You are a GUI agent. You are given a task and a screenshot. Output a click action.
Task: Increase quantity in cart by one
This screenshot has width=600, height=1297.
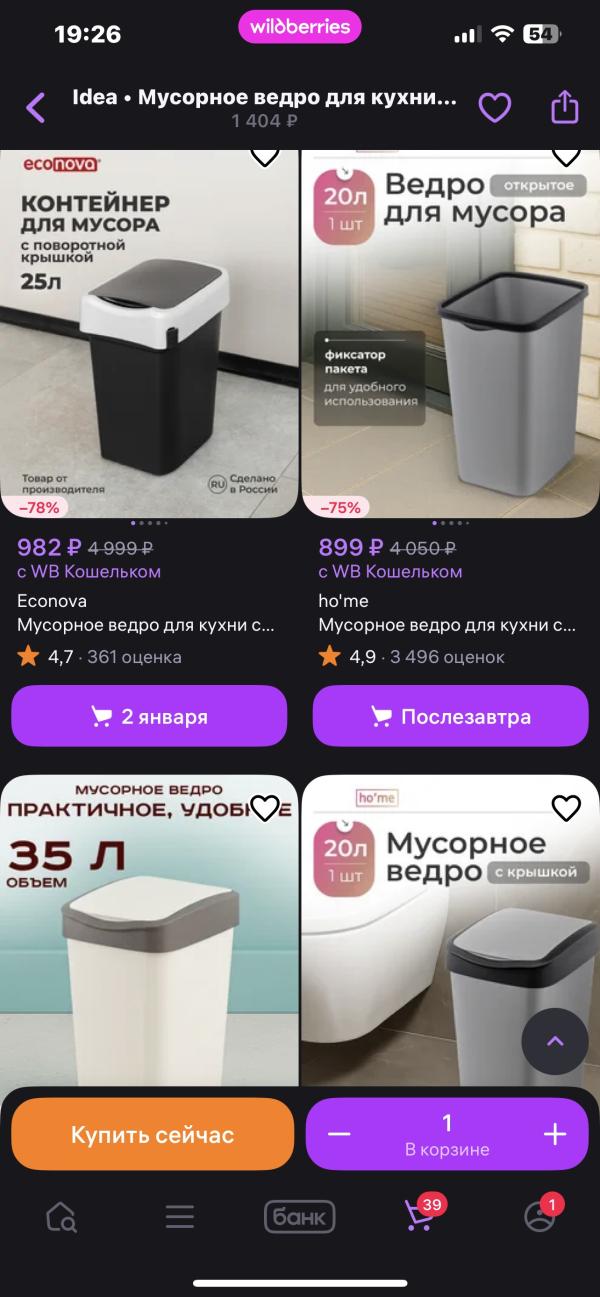tap(554, 1134)
